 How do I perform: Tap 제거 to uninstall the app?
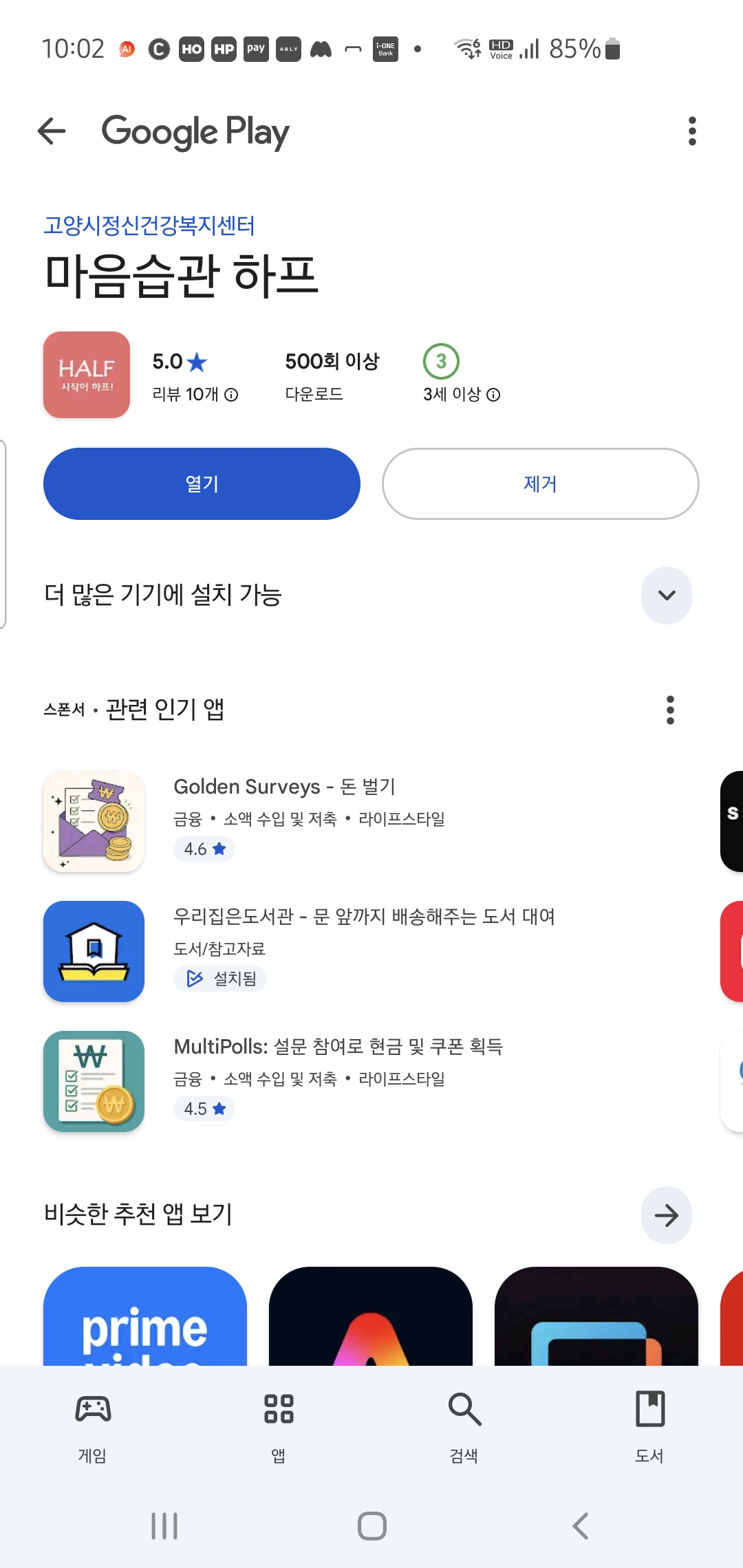coord(540,484)
